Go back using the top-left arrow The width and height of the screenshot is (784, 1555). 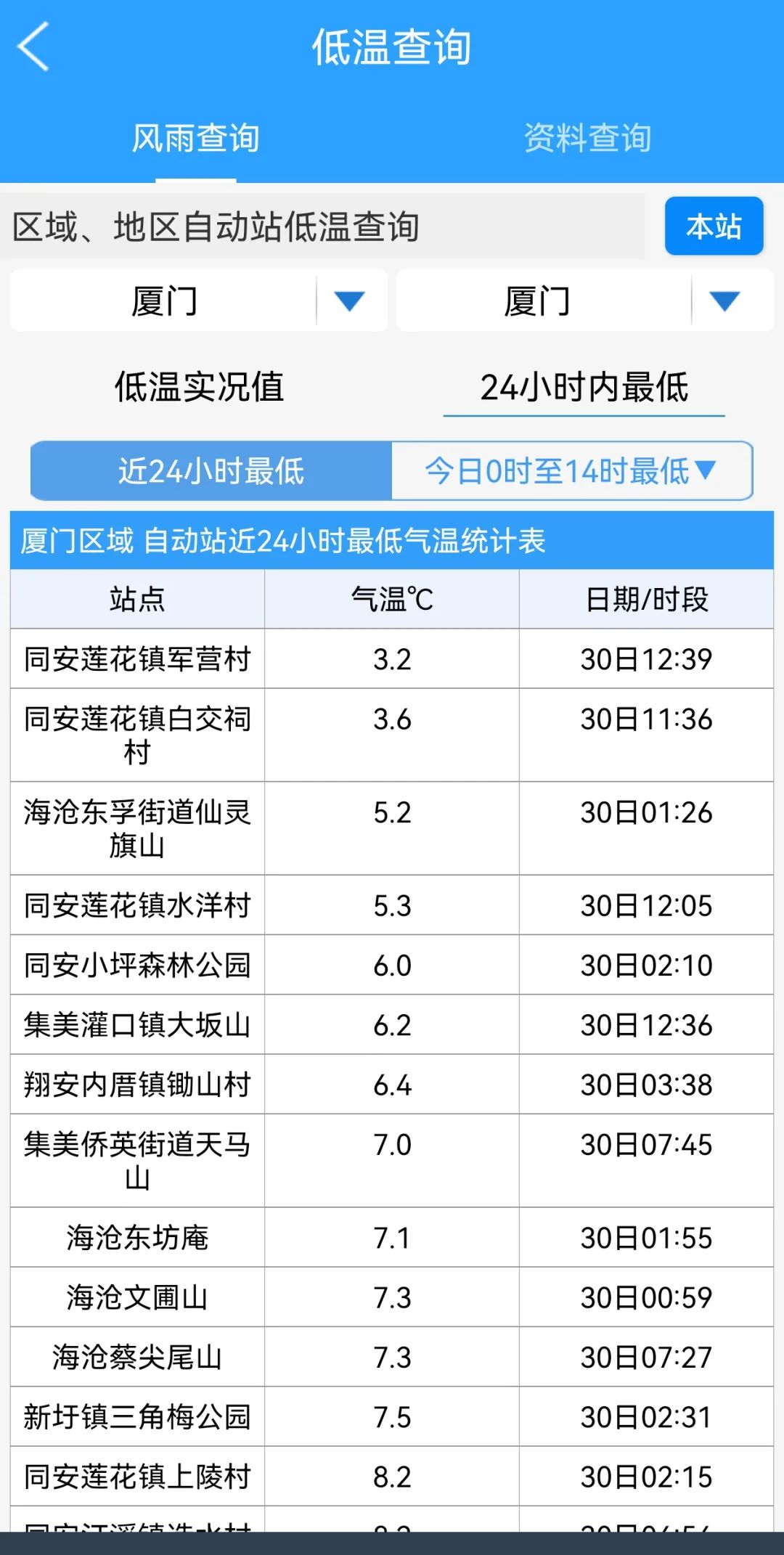(33, 46)
